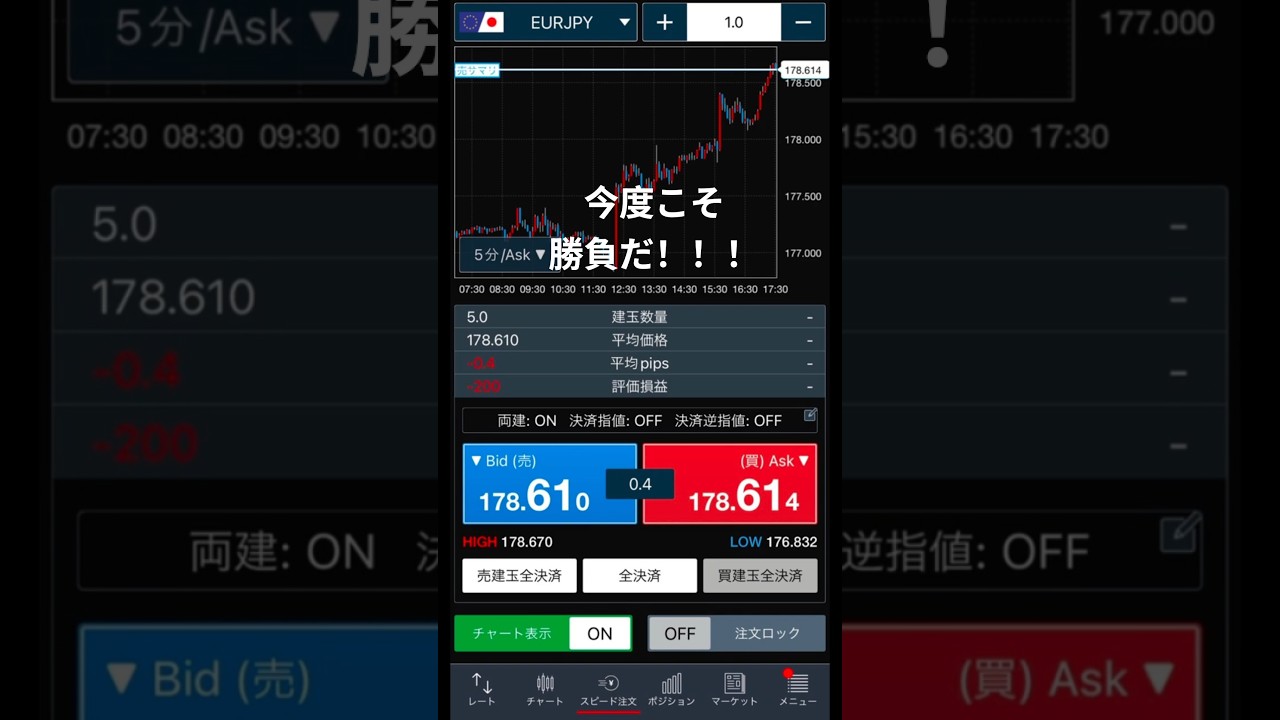Tap 買建玉全決済 to close buy positions
Viewport: 1280px width, 720px height.
click(x=760, y=576)
